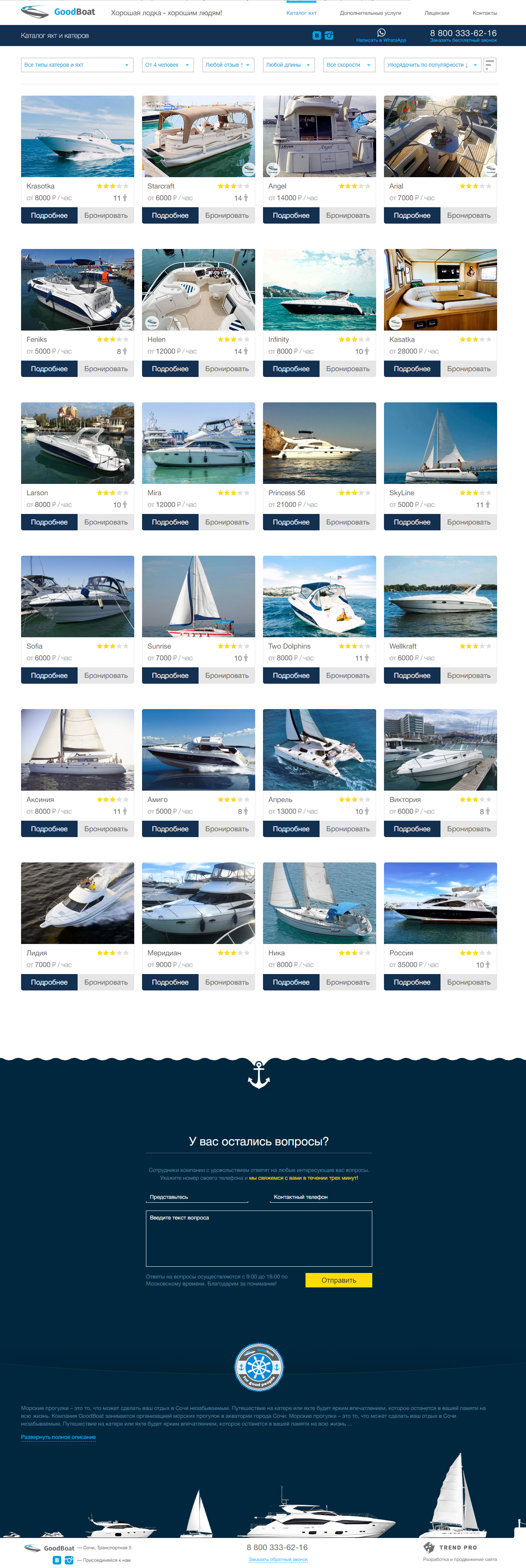Expand Упорядочить по популярности sorting dropdown
Viewport: 526px width, 1568px height.
(x=432, y=64)
